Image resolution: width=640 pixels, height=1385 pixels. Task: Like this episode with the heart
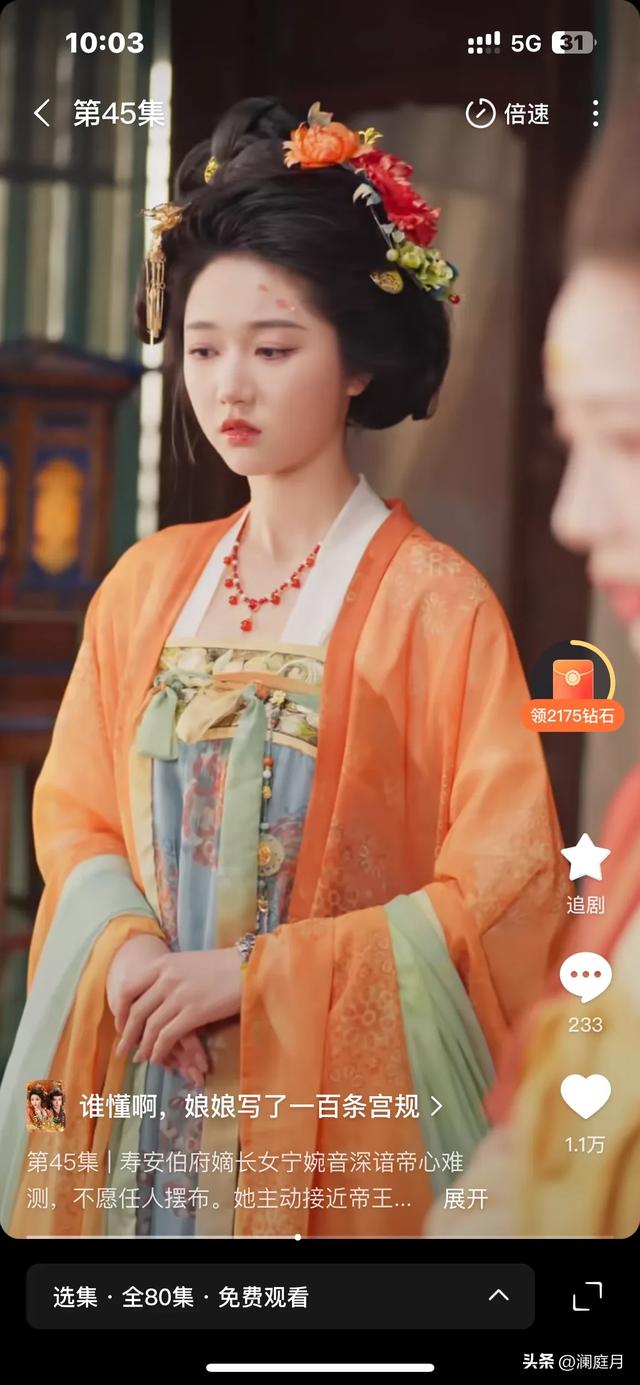pyautogui.click(x=585, y=1107)
